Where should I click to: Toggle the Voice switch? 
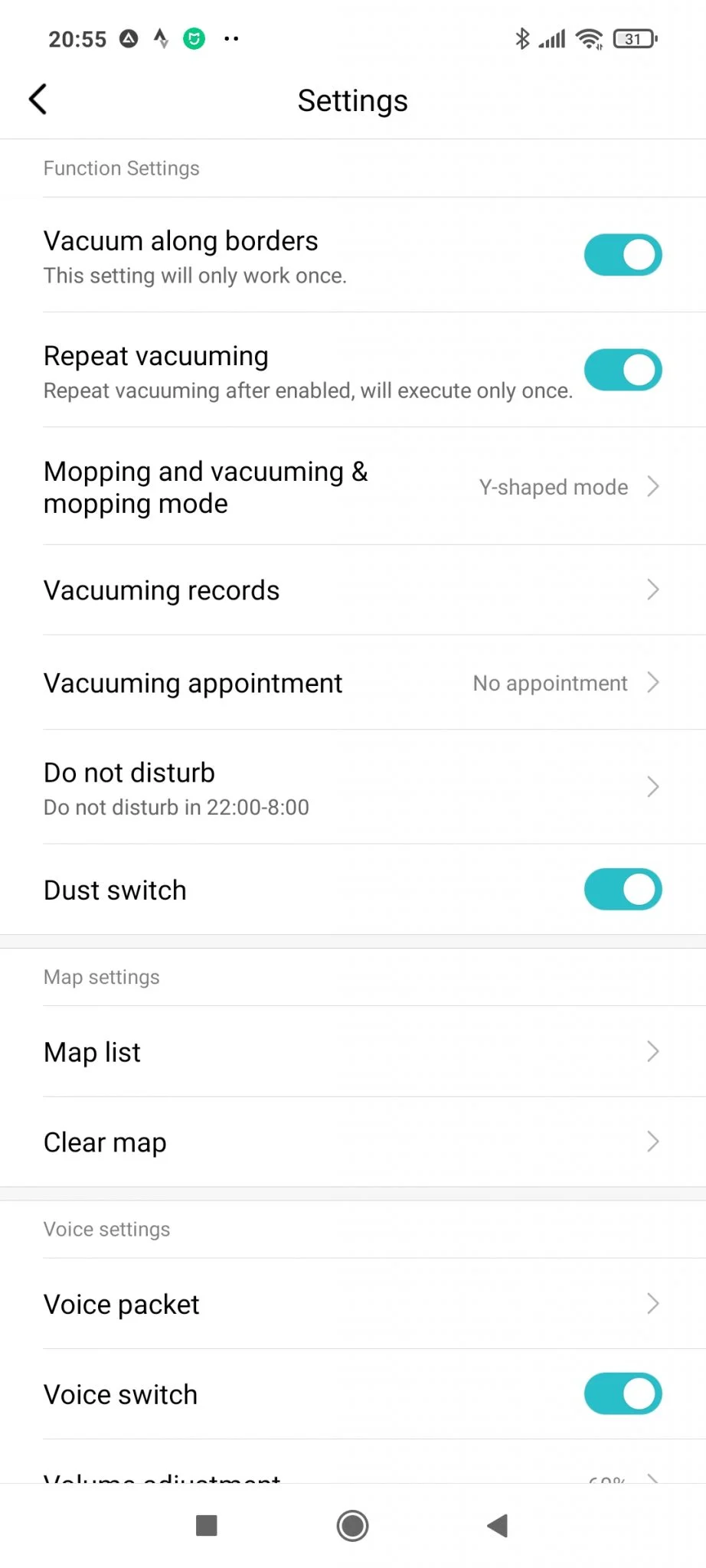(x=623, y=1394)
